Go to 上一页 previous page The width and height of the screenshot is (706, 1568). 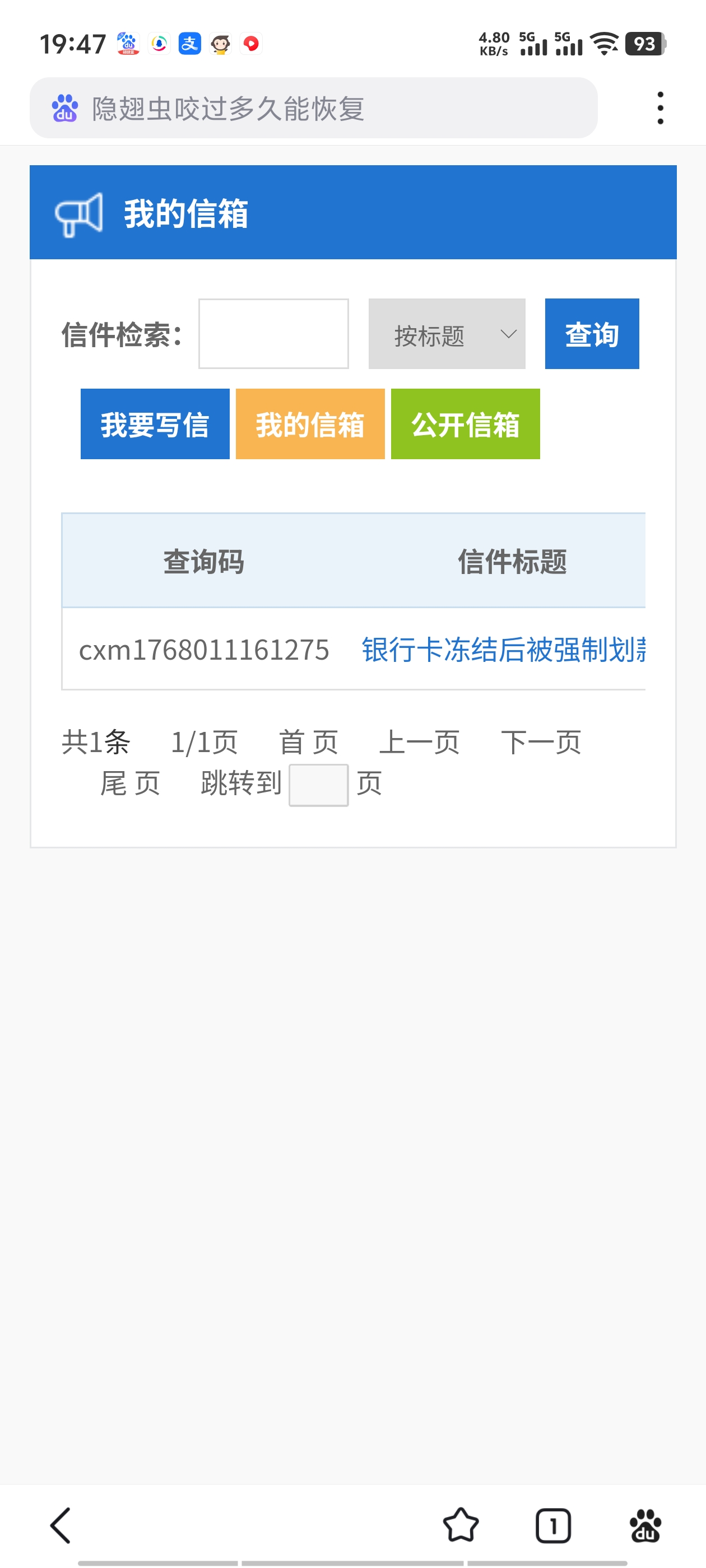(x=419, y=742)
